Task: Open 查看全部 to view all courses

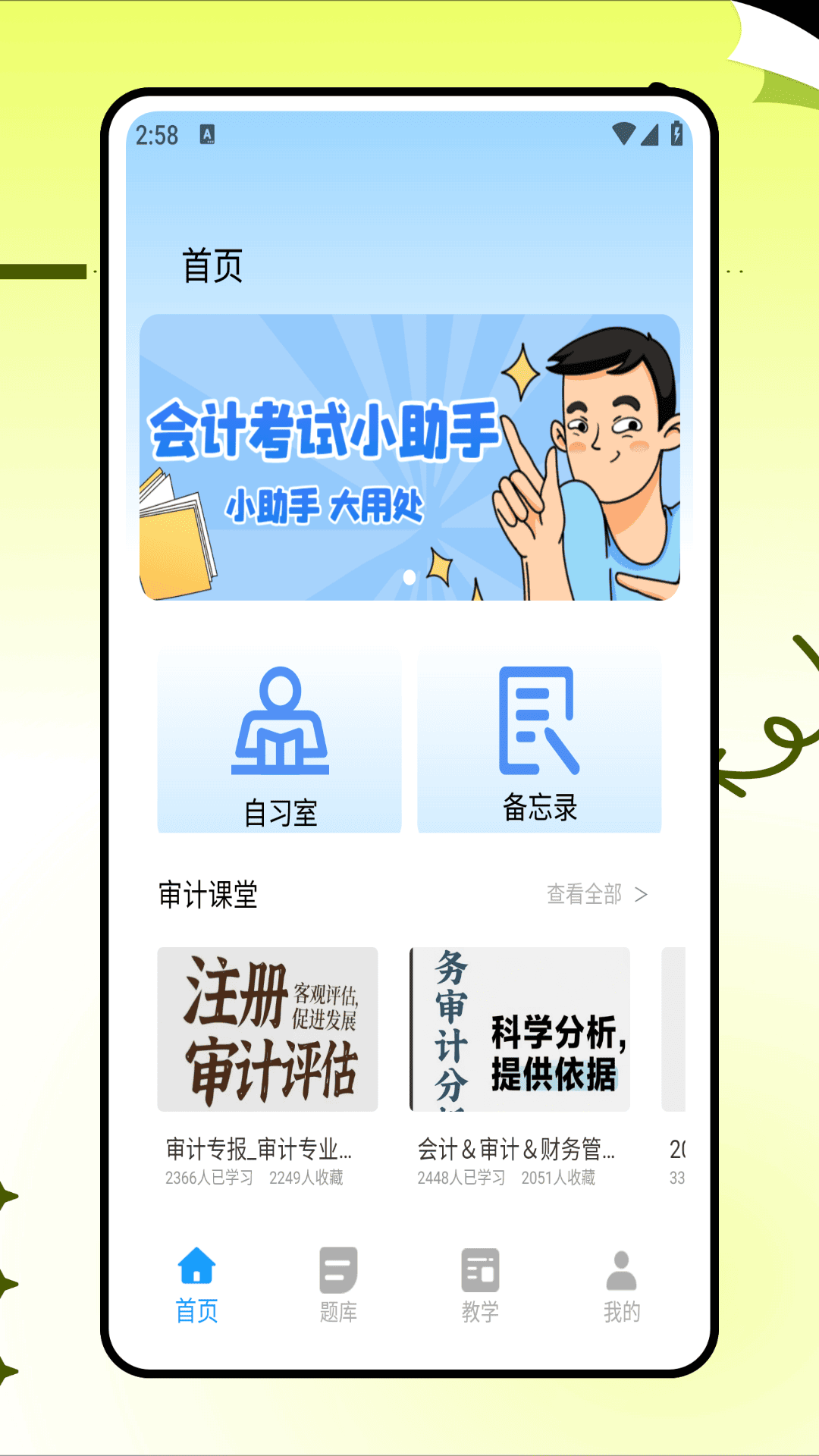Action: click(x=584, y=896)
